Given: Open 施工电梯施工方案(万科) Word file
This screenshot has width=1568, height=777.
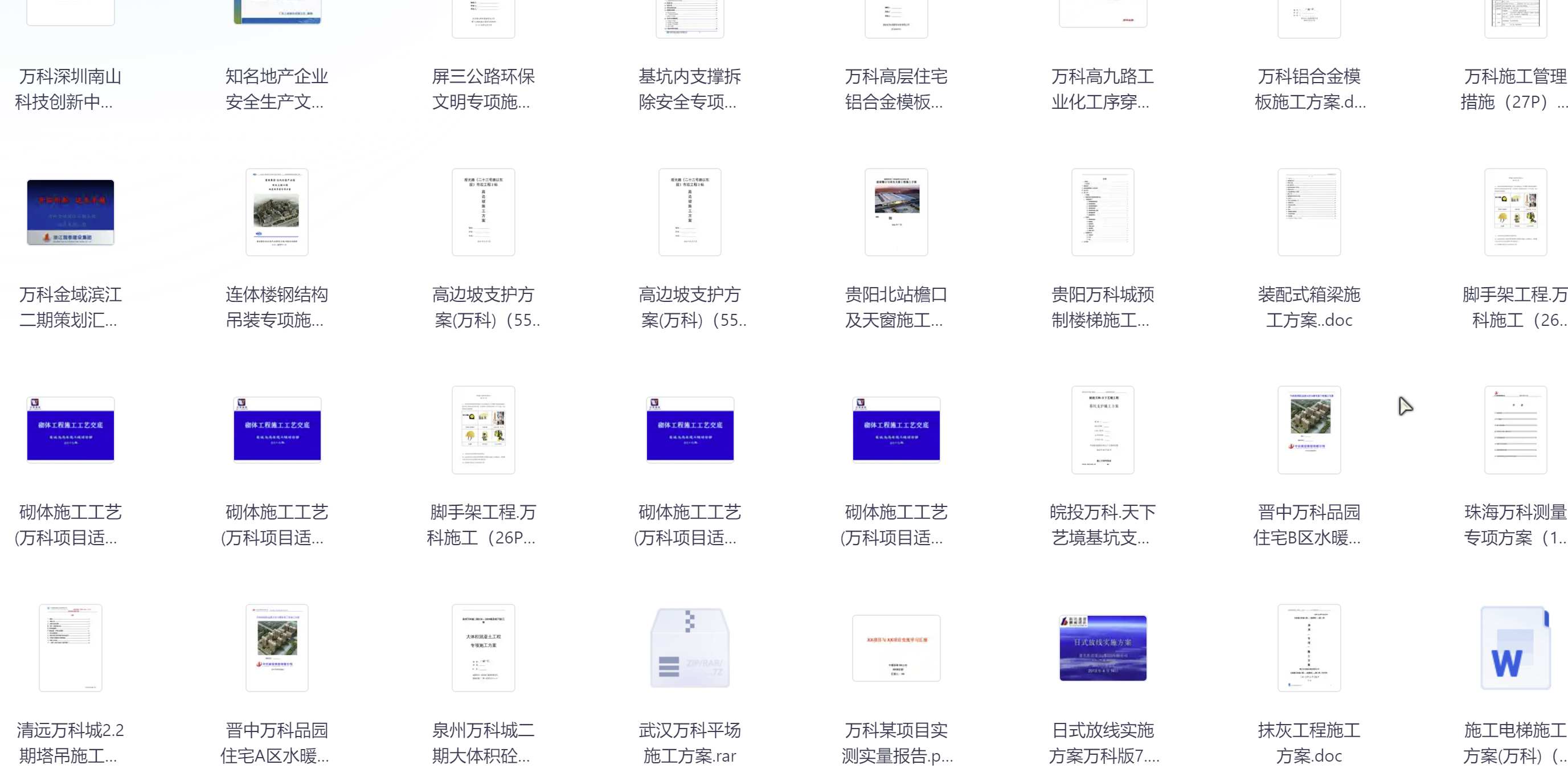Looking at the screenshot, I should click(1515, 647).
